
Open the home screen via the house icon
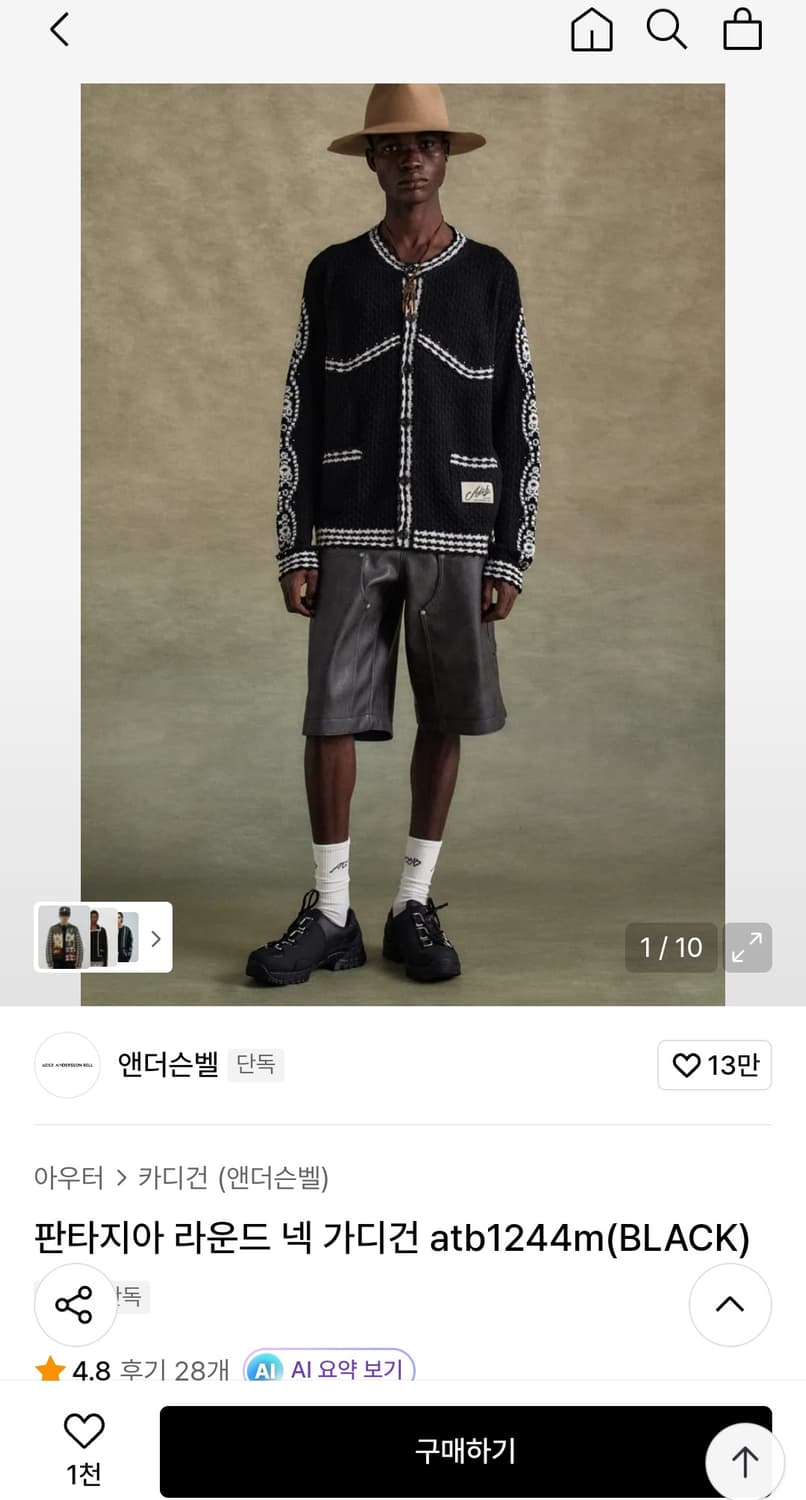[x=592, y=30]
